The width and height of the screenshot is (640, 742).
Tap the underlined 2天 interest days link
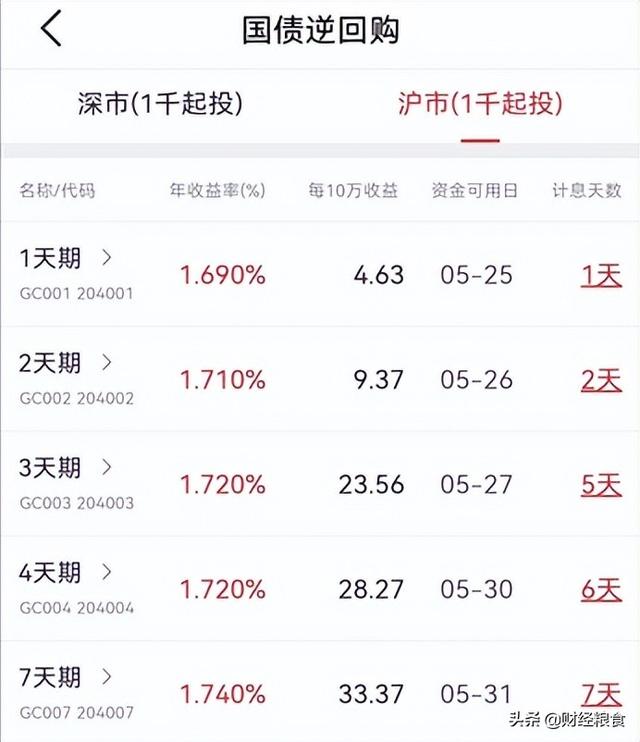point(600,380)
